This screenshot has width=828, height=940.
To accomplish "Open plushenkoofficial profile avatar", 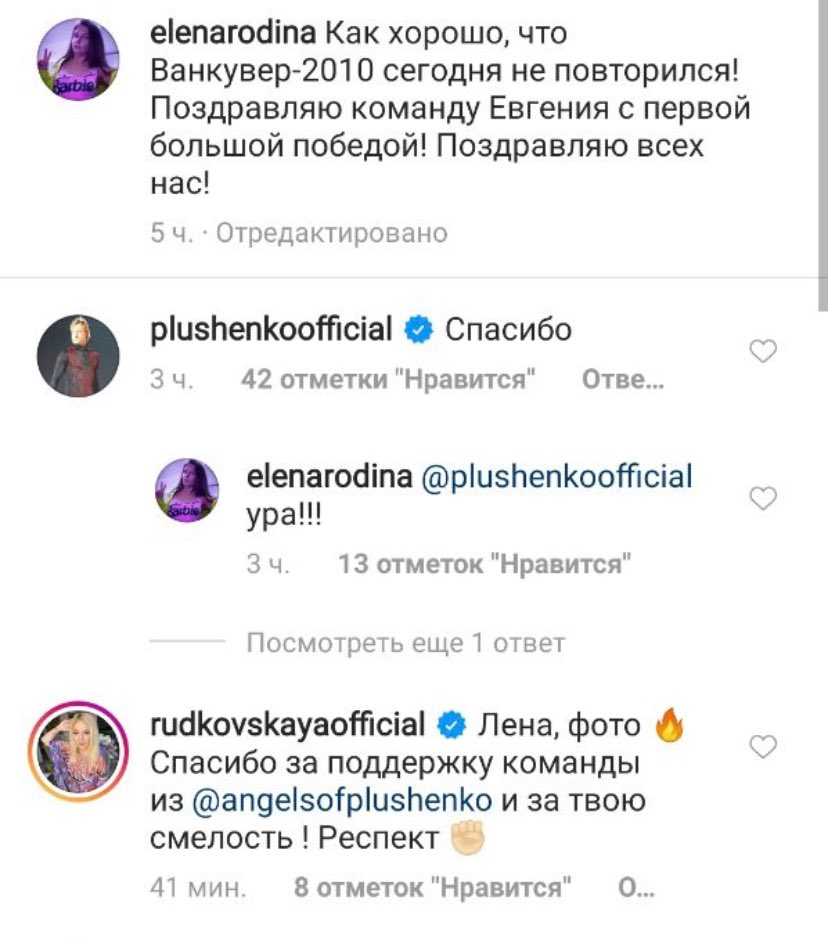I will point(78,356).
